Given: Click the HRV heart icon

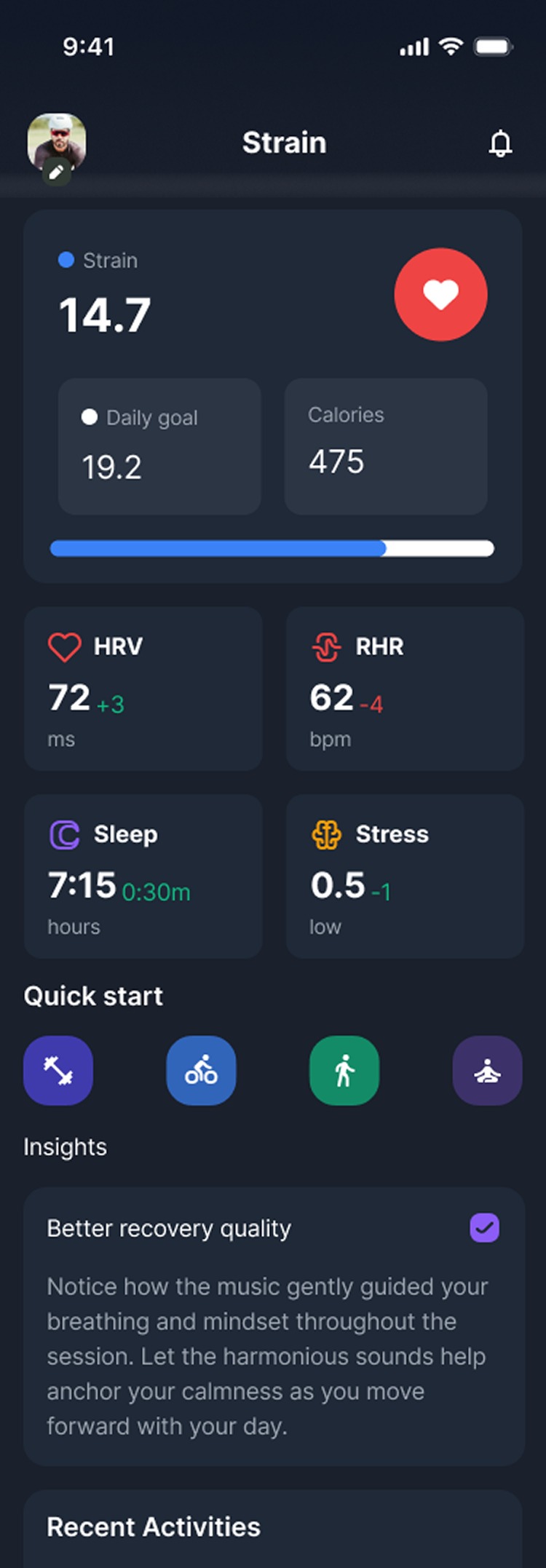Looking at the screenshot, I should 65,646.
